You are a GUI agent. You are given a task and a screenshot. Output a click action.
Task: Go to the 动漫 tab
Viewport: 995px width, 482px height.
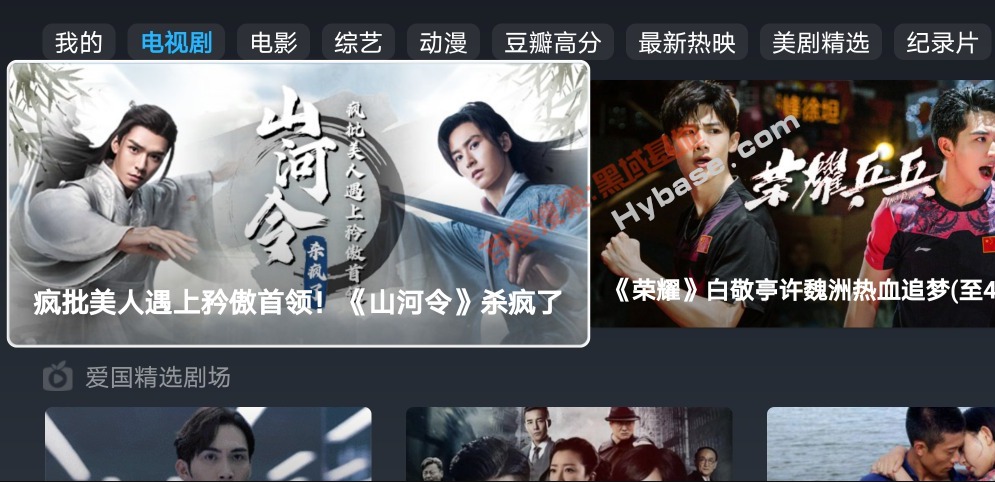(443, 43)
